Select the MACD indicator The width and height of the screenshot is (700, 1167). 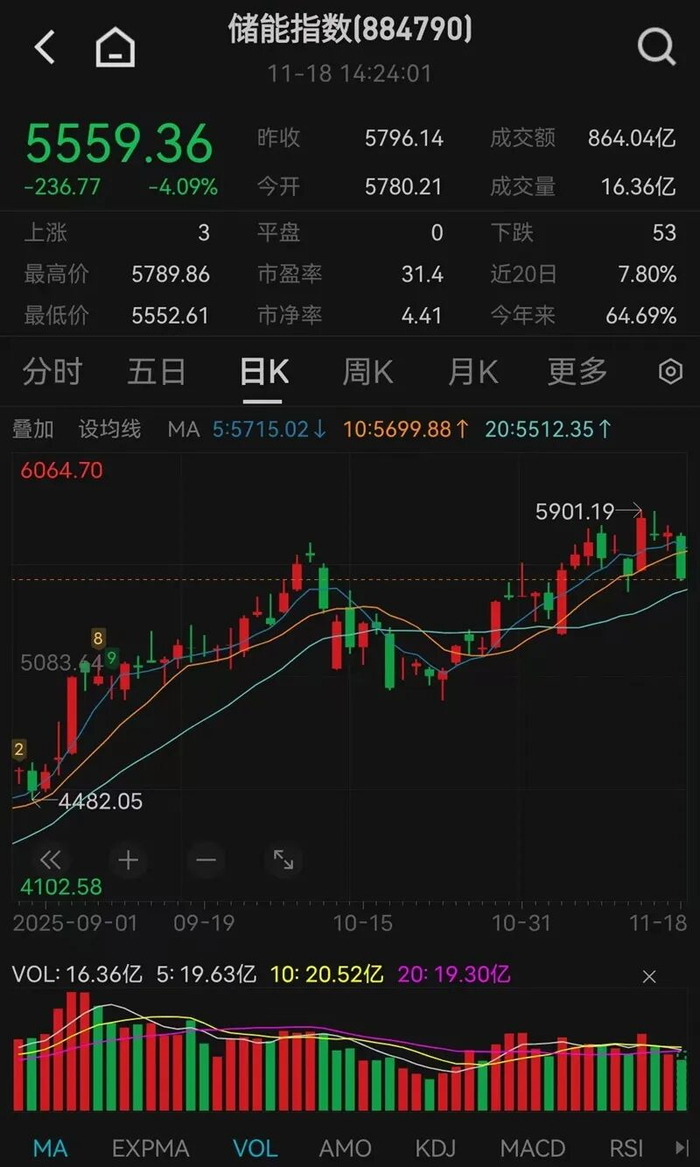point(533,1148)
